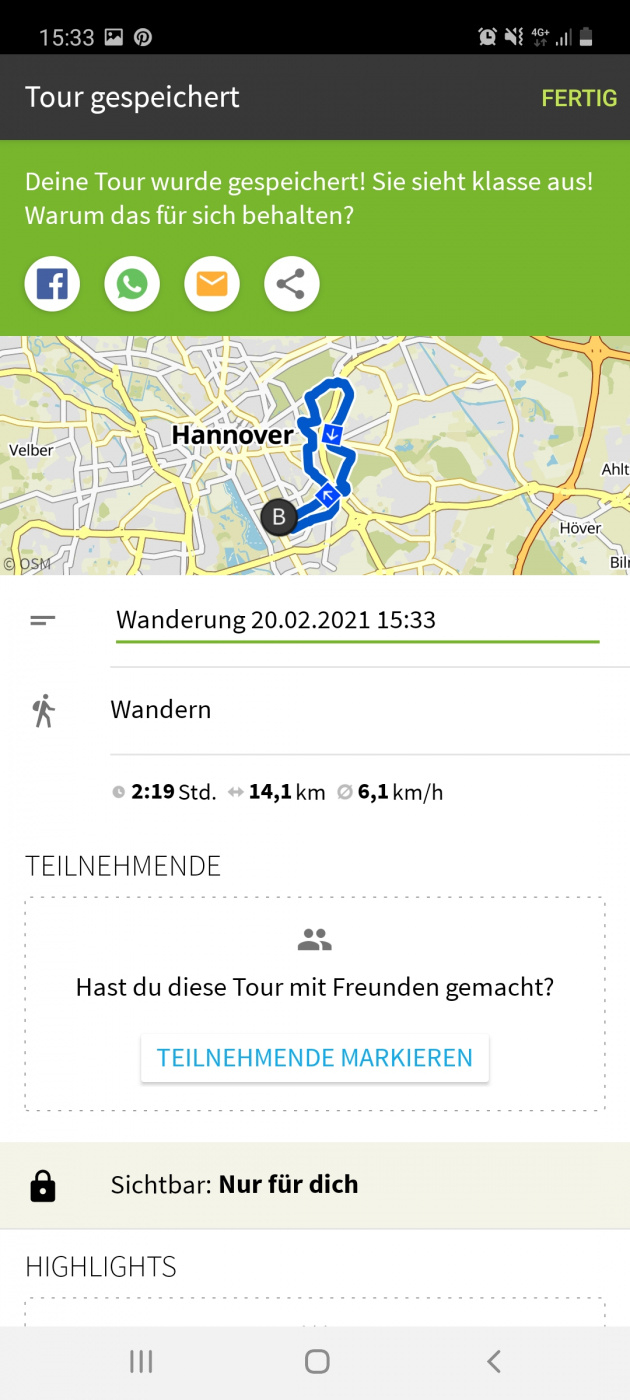Image resolution: width=630 pixels, height=1400 pixels.
Task: Edit the tour name field Wanderung 20.02.2021
Action: pos(356,620)
